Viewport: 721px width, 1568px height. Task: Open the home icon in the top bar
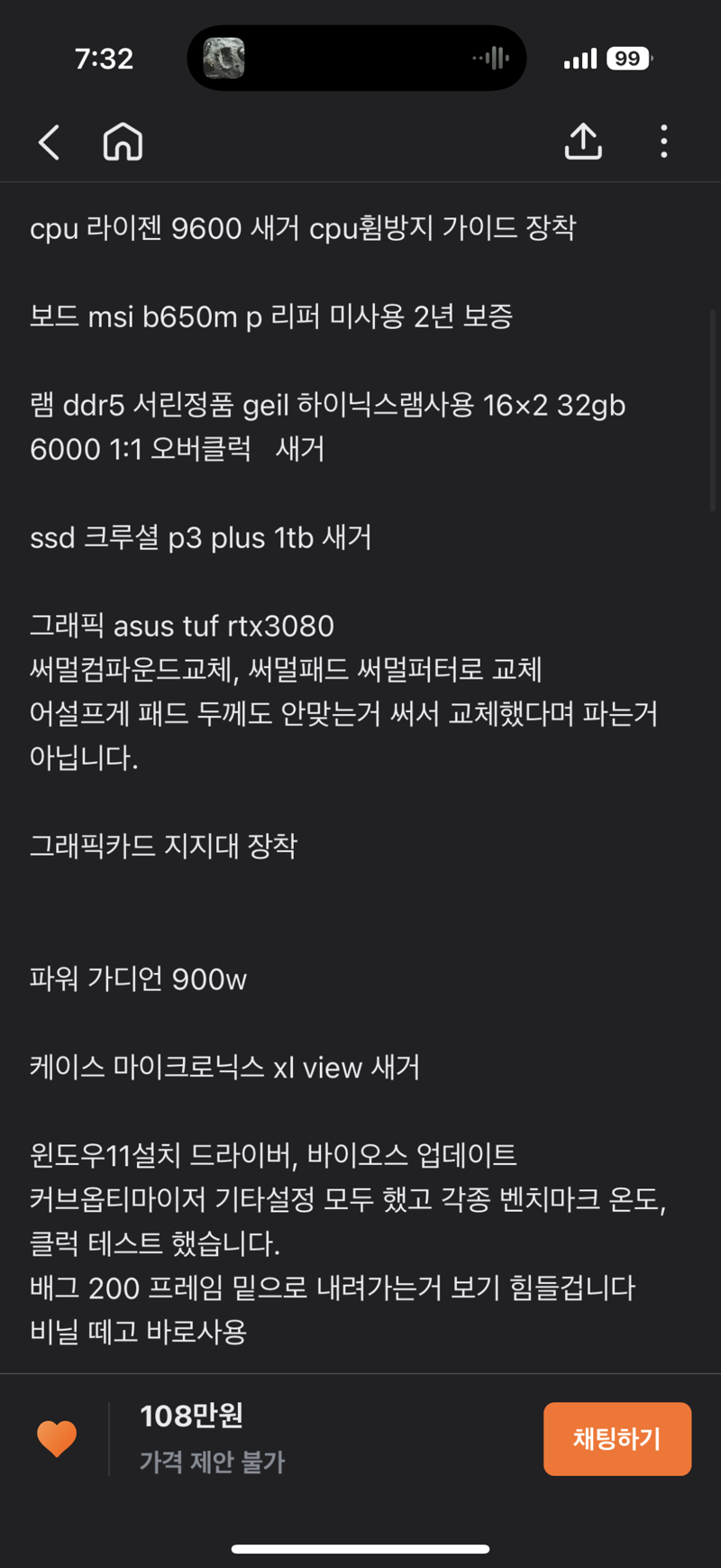pyautogui.click(x=123, y=142)
